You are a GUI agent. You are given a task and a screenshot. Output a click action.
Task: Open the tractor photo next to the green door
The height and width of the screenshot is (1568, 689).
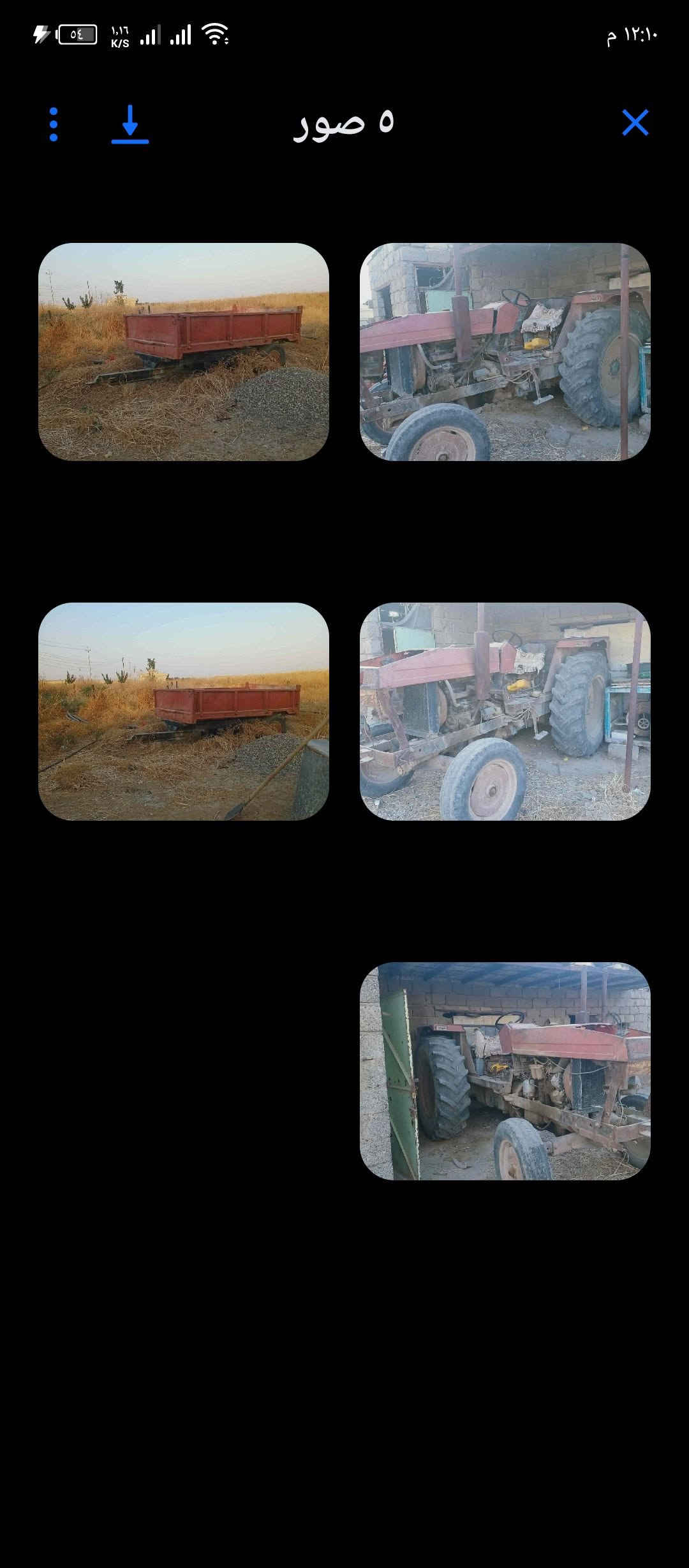(x=505, y=1071)
